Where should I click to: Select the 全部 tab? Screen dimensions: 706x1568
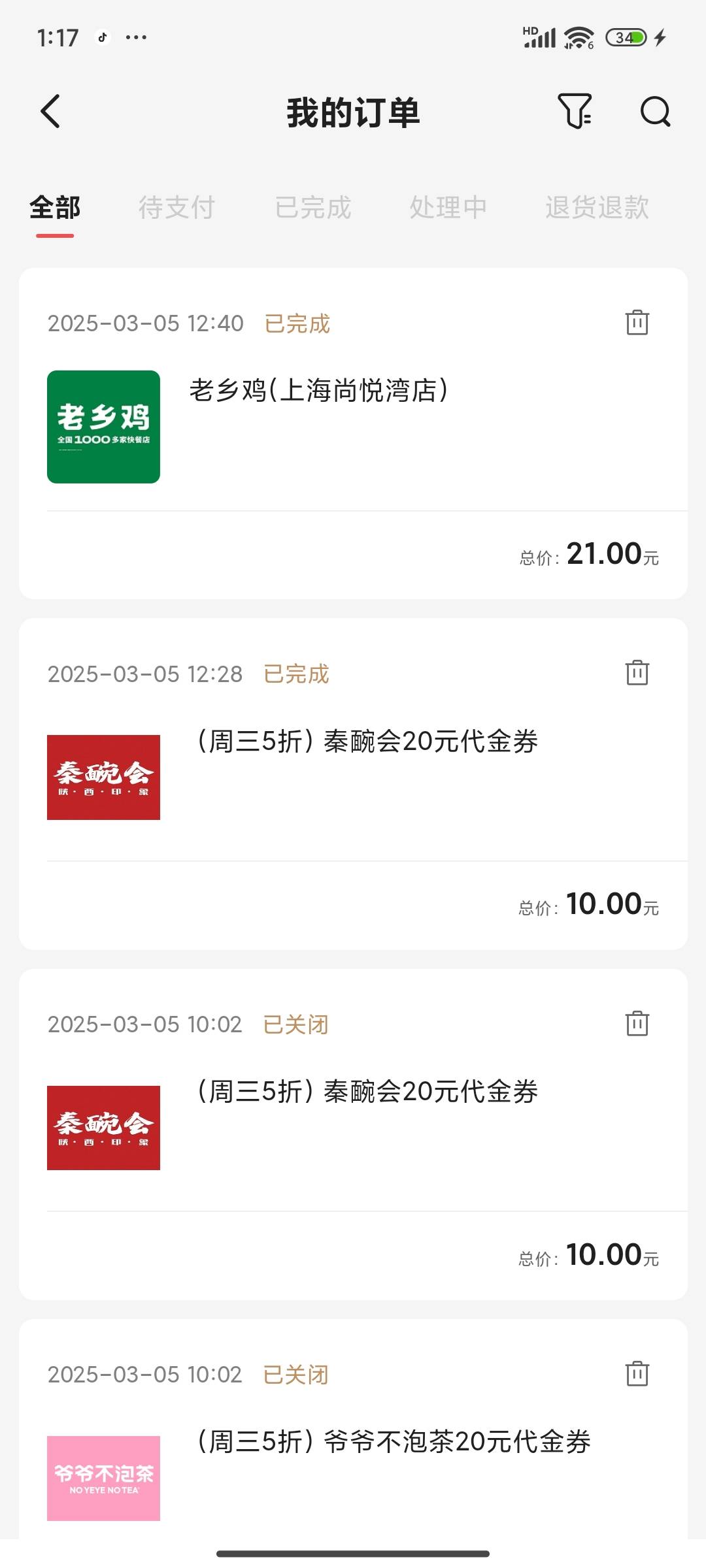55,208
